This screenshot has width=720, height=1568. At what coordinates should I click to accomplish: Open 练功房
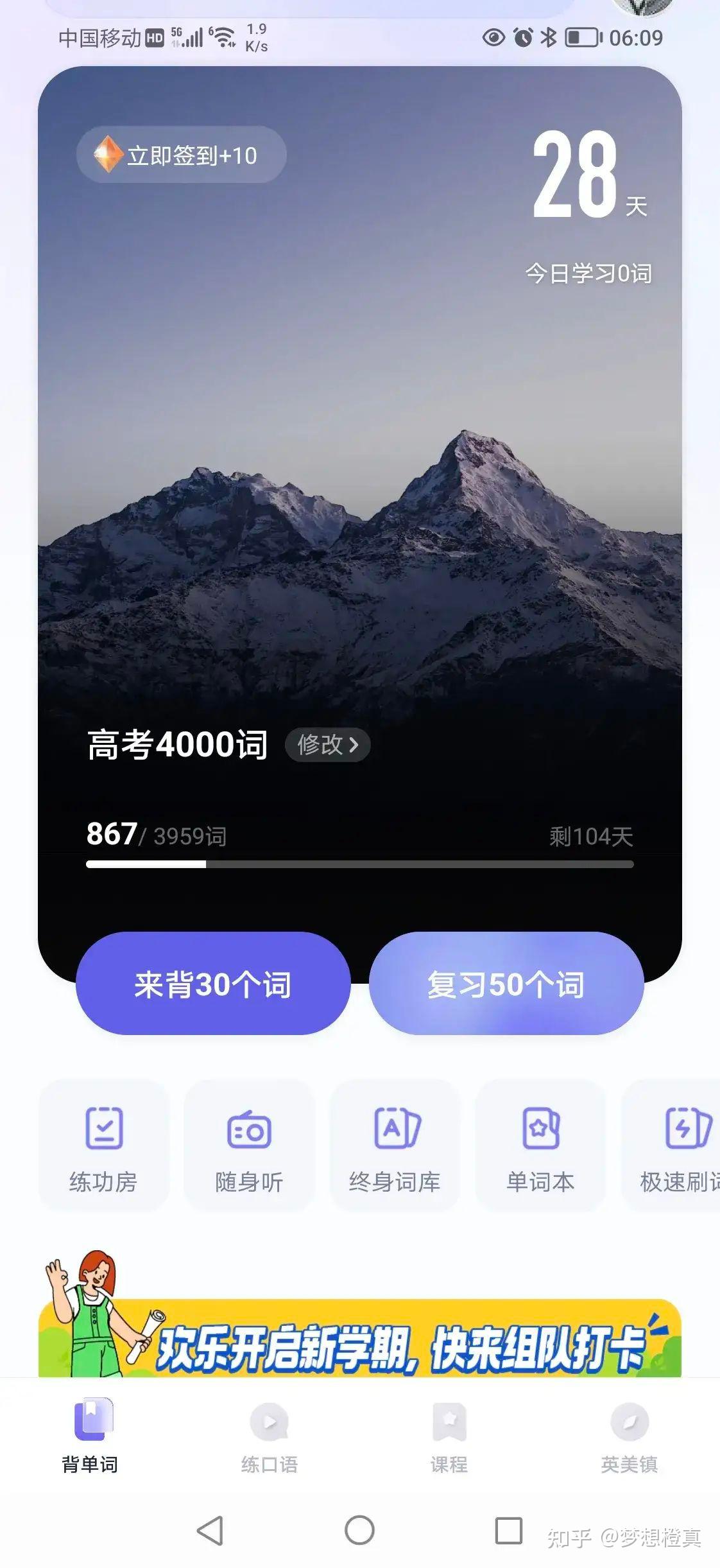pos(104,1146)
